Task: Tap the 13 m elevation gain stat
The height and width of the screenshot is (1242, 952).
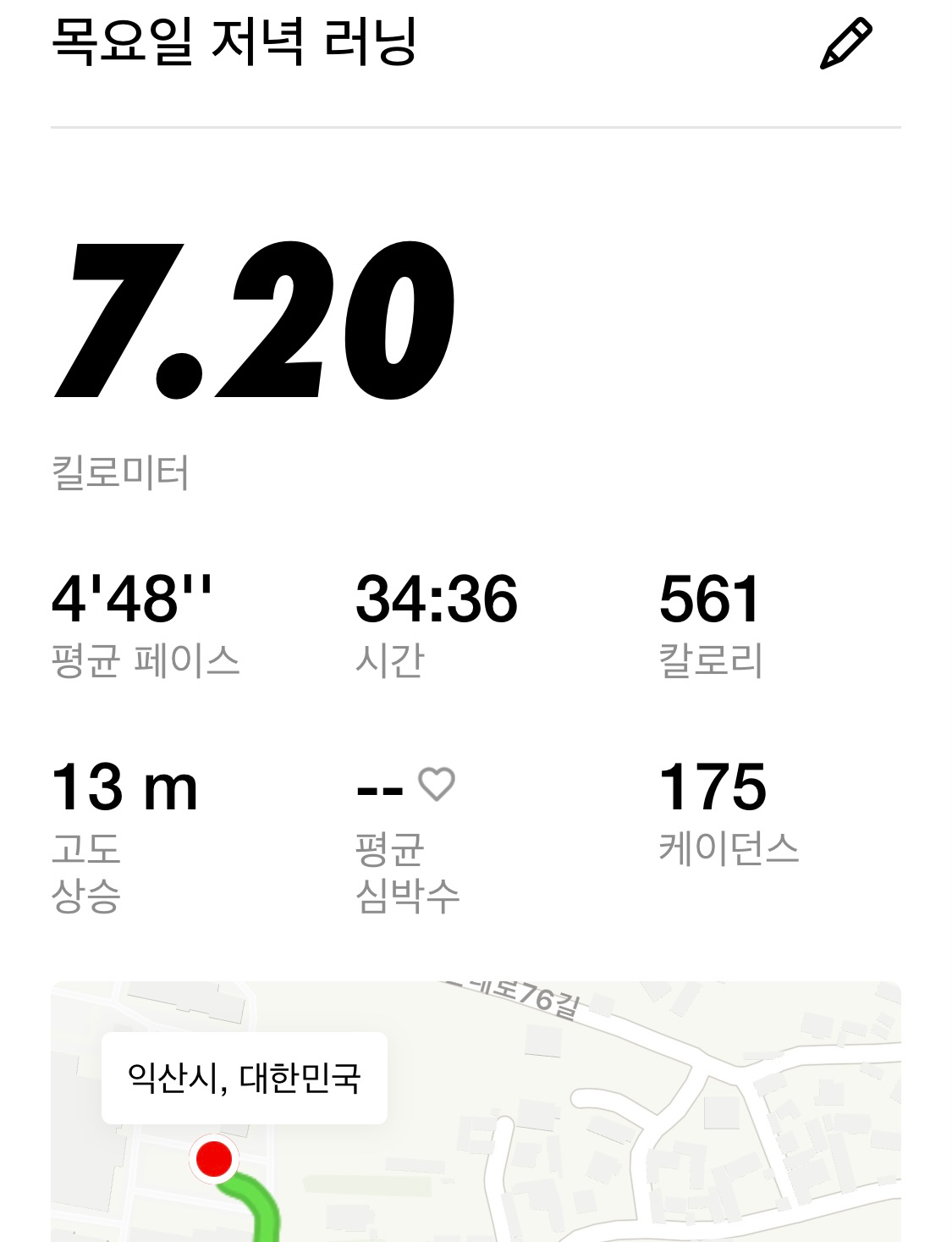Action: [125, 788]
